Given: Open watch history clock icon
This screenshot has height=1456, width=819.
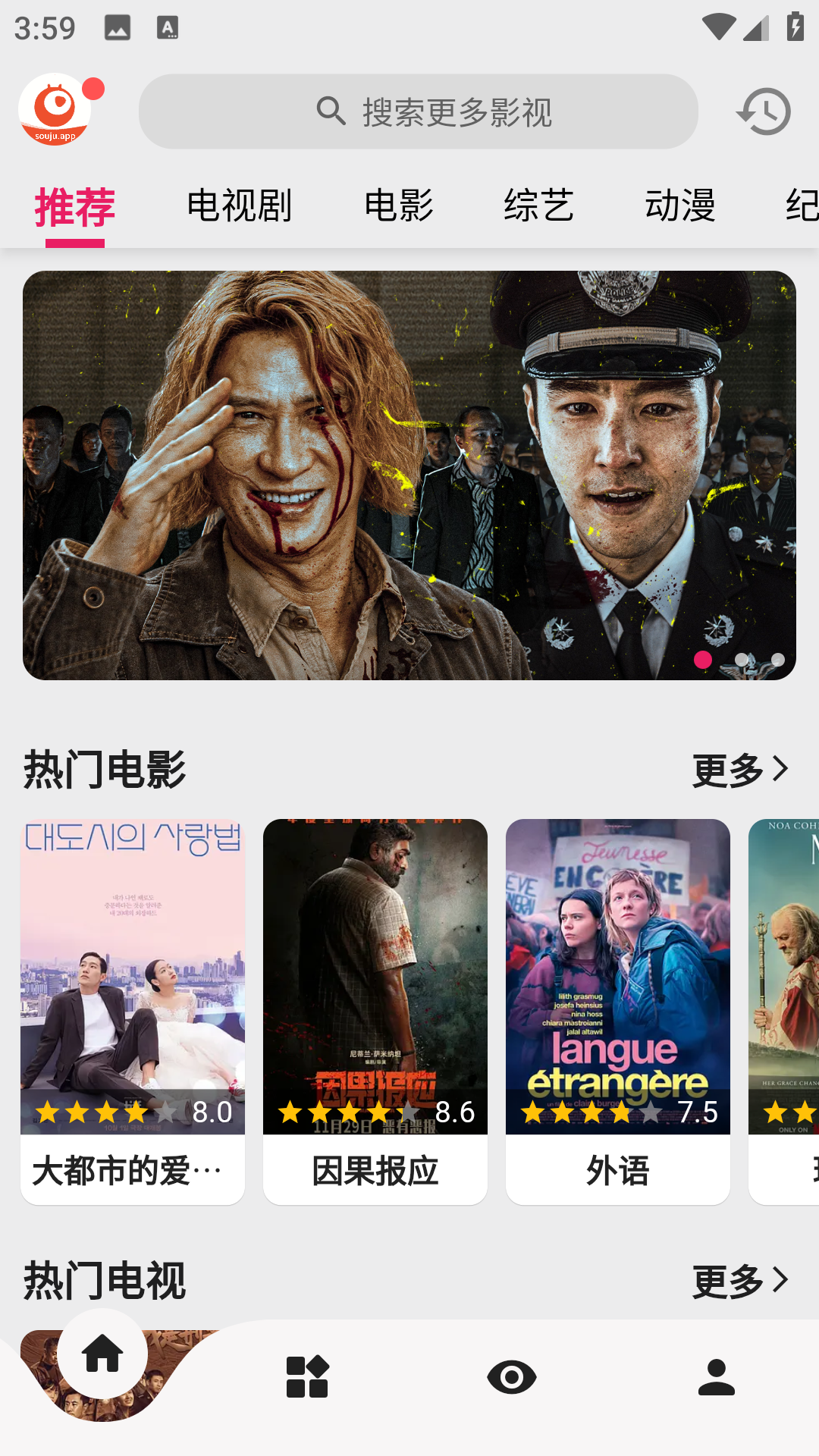Looking at the screenshot, I should tap(764, 111).
